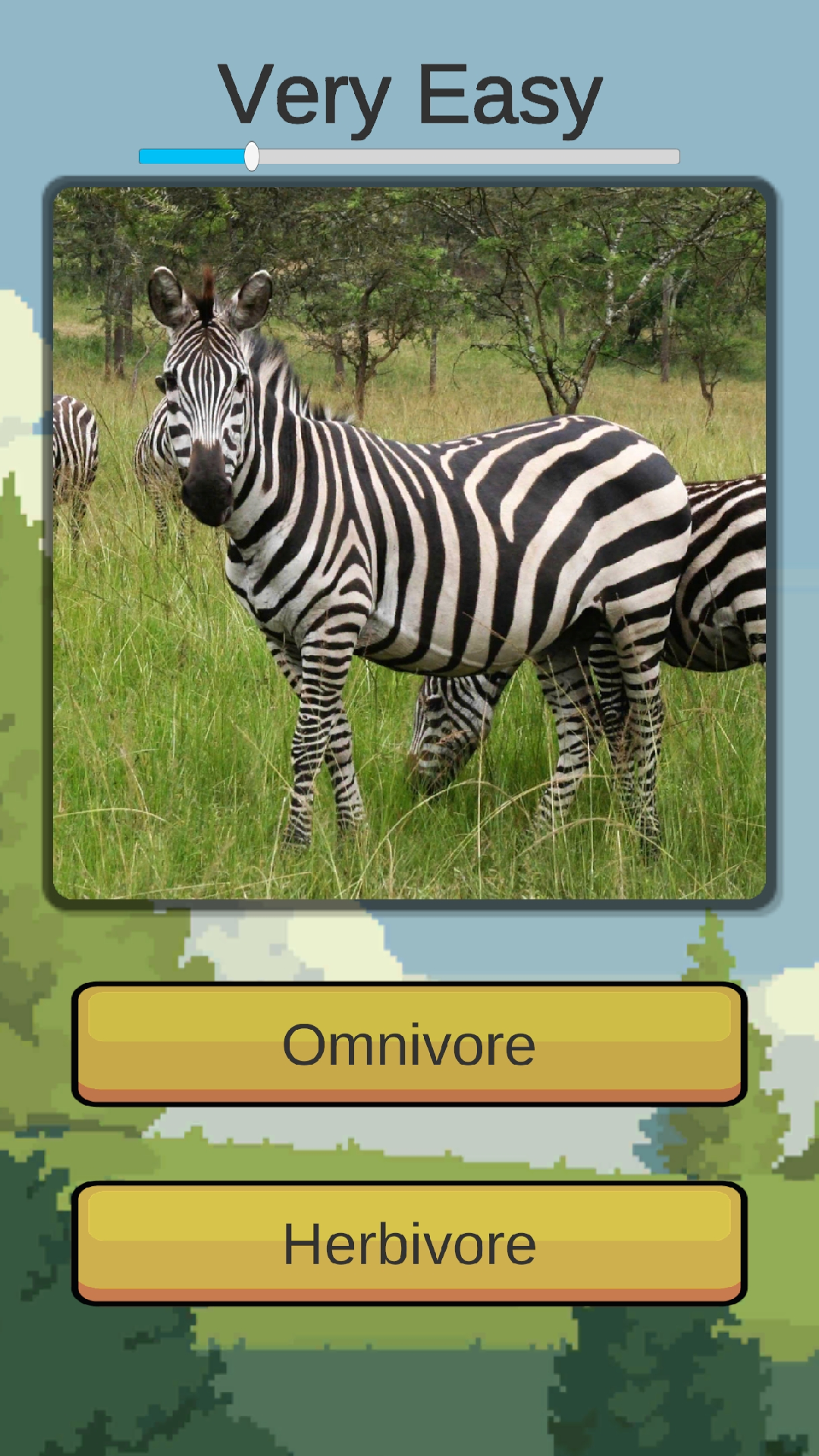Choose the Omnivore answer
The width and height of the screenshot is (819, 1456).
point(409,1044)
